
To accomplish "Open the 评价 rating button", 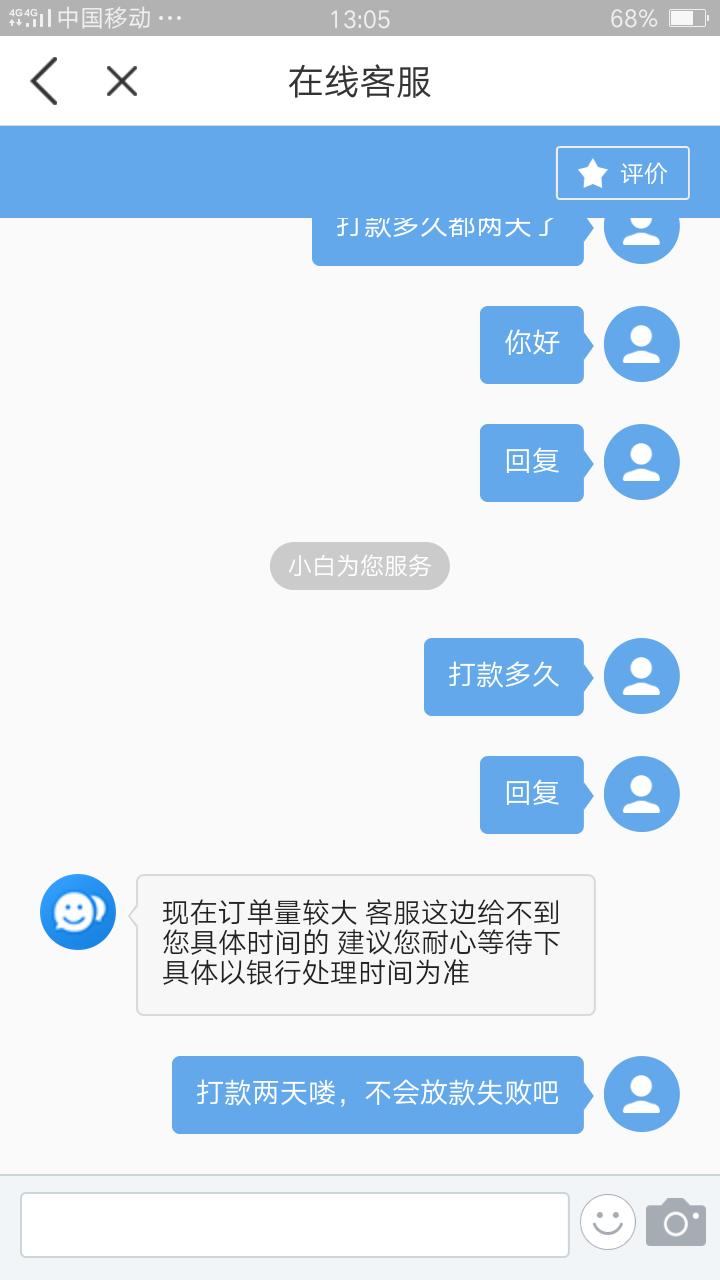I will pyautogui.click(x=623, y=173).
